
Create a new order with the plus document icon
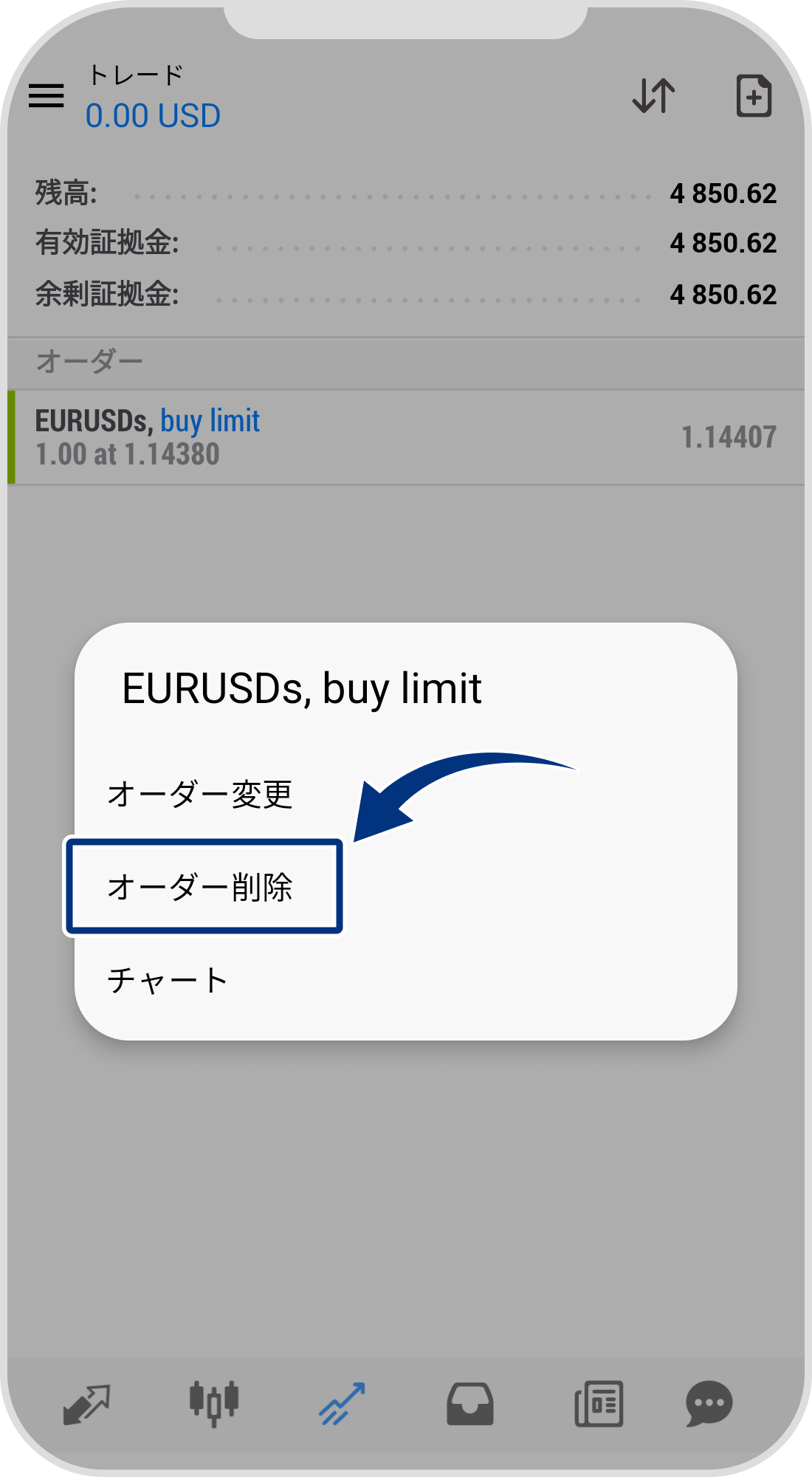pos(754,96)
